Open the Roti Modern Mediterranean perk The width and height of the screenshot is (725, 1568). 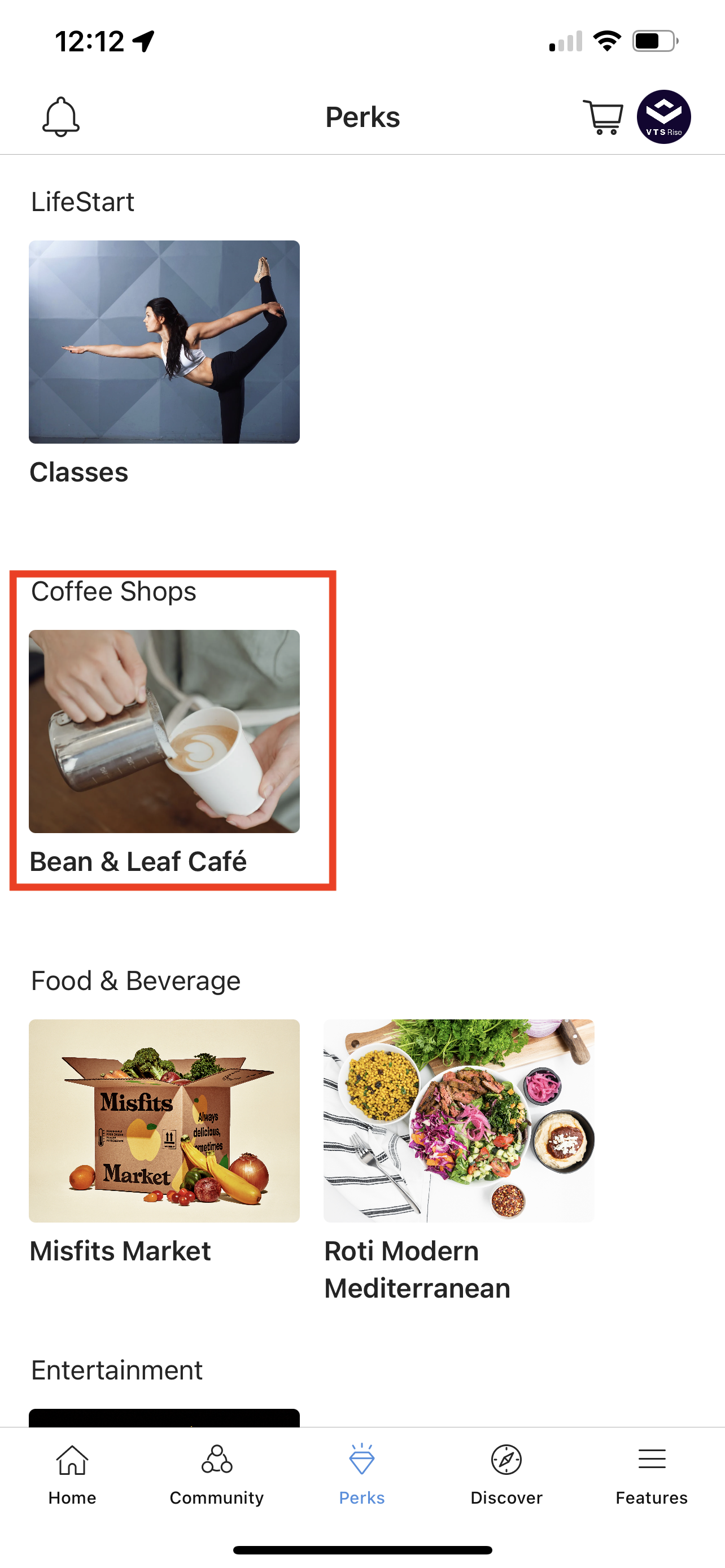tap(458, 1120)
